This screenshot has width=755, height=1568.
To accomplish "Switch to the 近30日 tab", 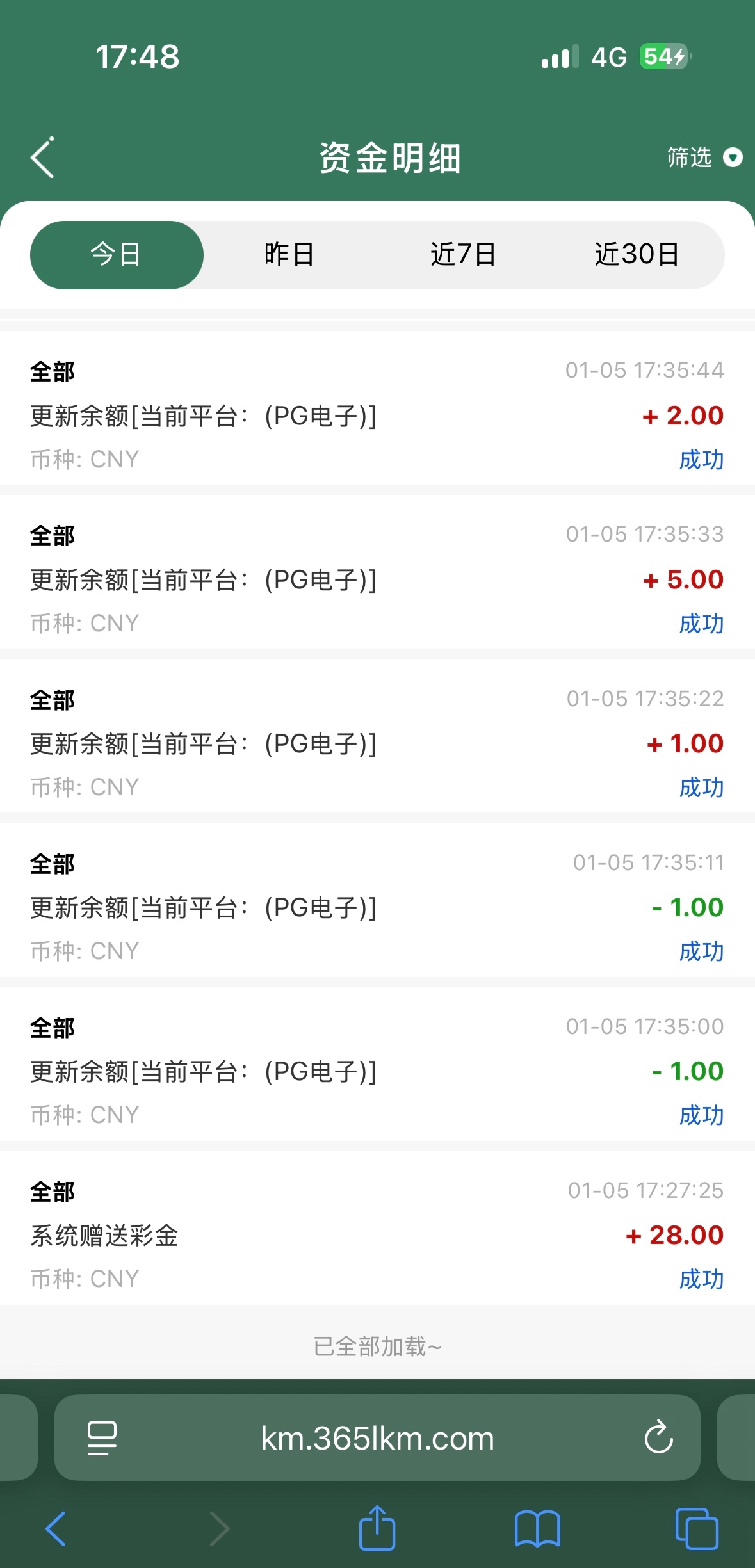I will click(x=637, y=255).
